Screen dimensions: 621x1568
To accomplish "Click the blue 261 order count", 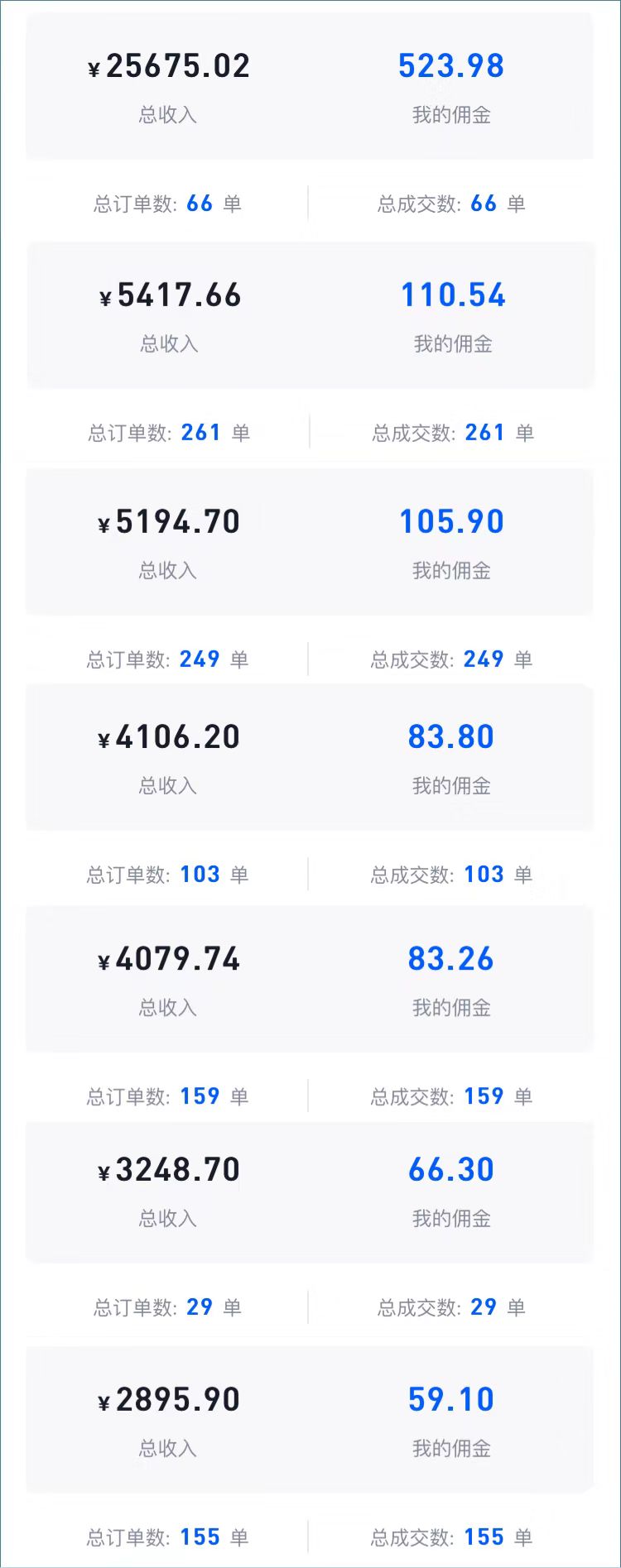I will (x=201, y=431).
